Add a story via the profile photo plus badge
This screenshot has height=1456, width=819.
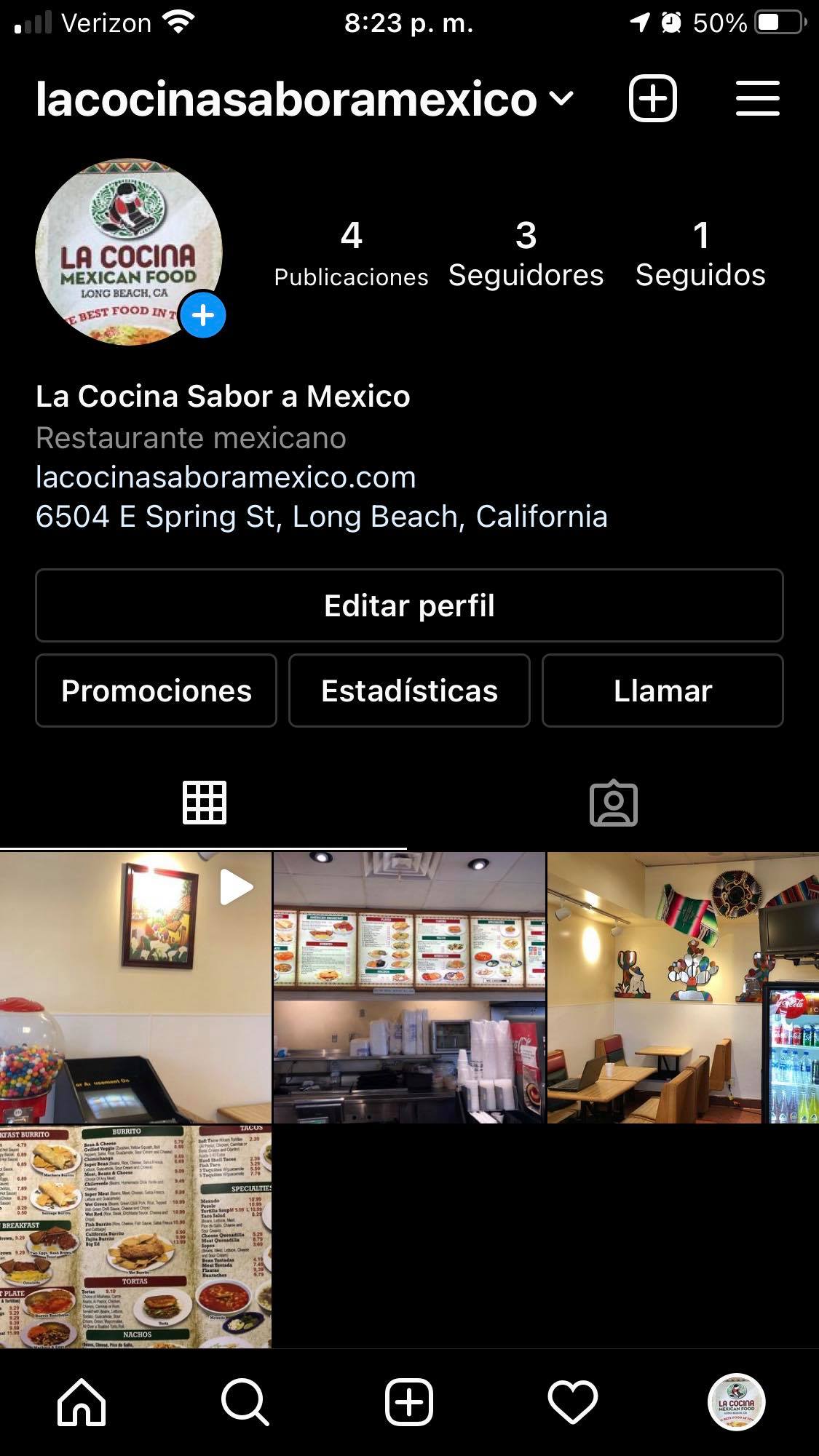click(202, 316)
